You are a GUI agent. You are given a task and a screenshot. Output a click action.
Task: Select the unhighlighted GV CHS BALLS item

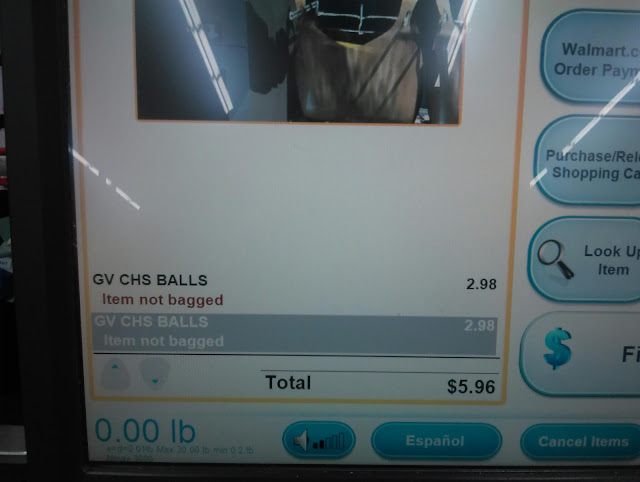294,290
